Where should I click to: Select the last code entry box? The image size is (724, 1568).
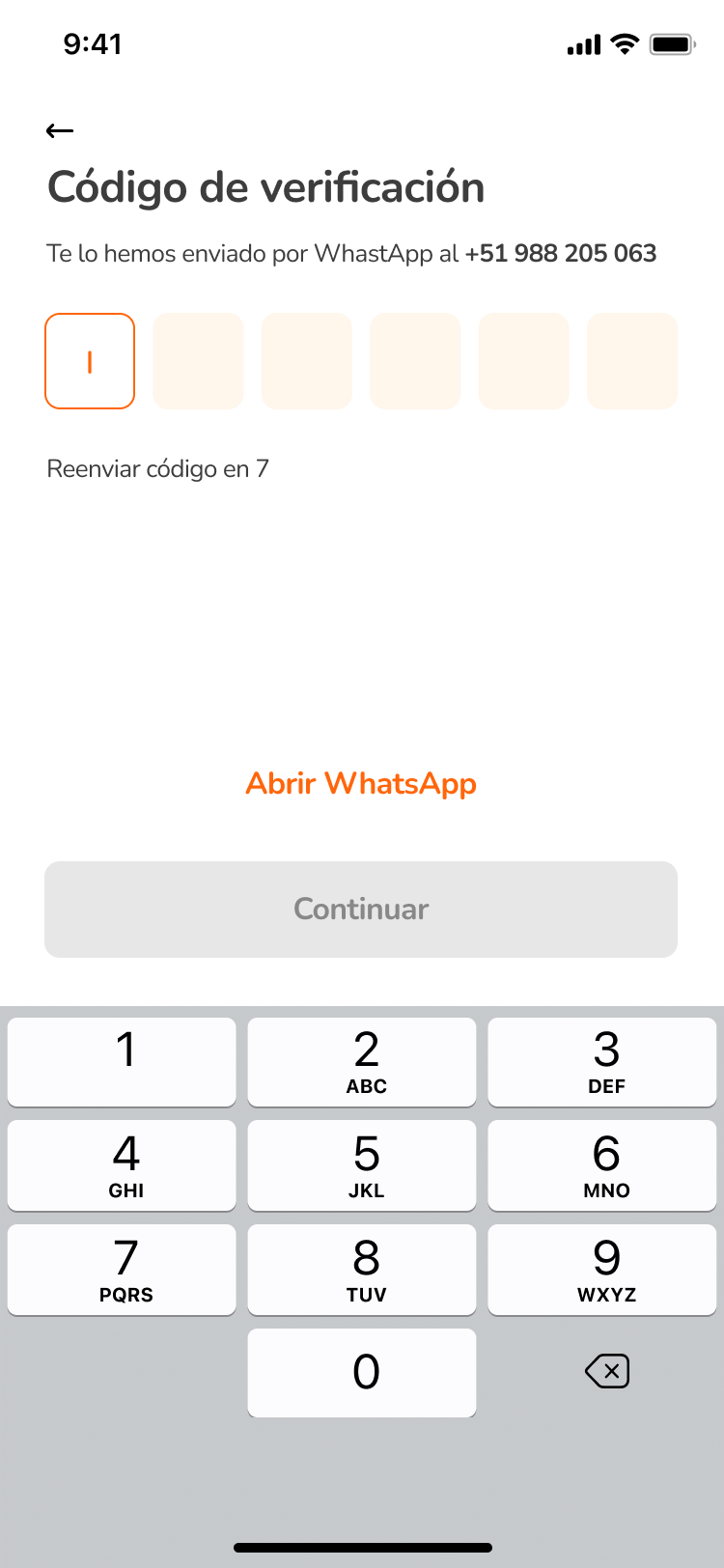632,361
